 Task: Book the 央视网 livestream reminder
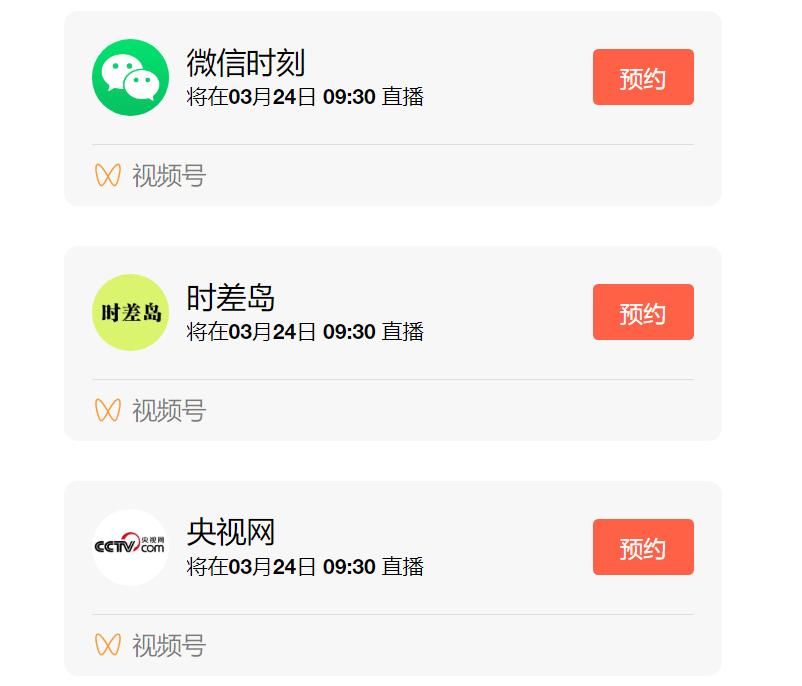(642, 548)
